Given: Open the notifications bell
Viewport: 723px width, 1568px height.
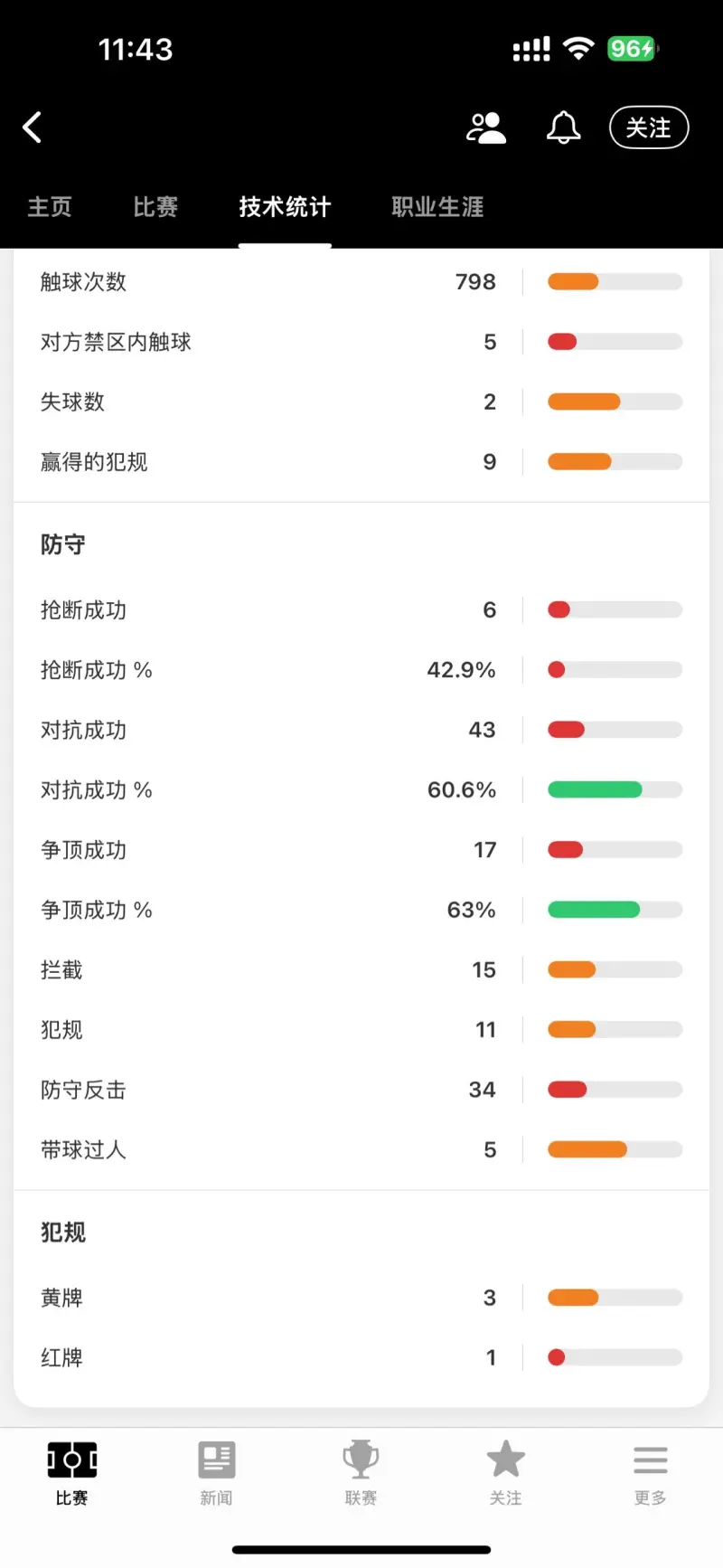Looking at the screenshot, I should [563, 128].
